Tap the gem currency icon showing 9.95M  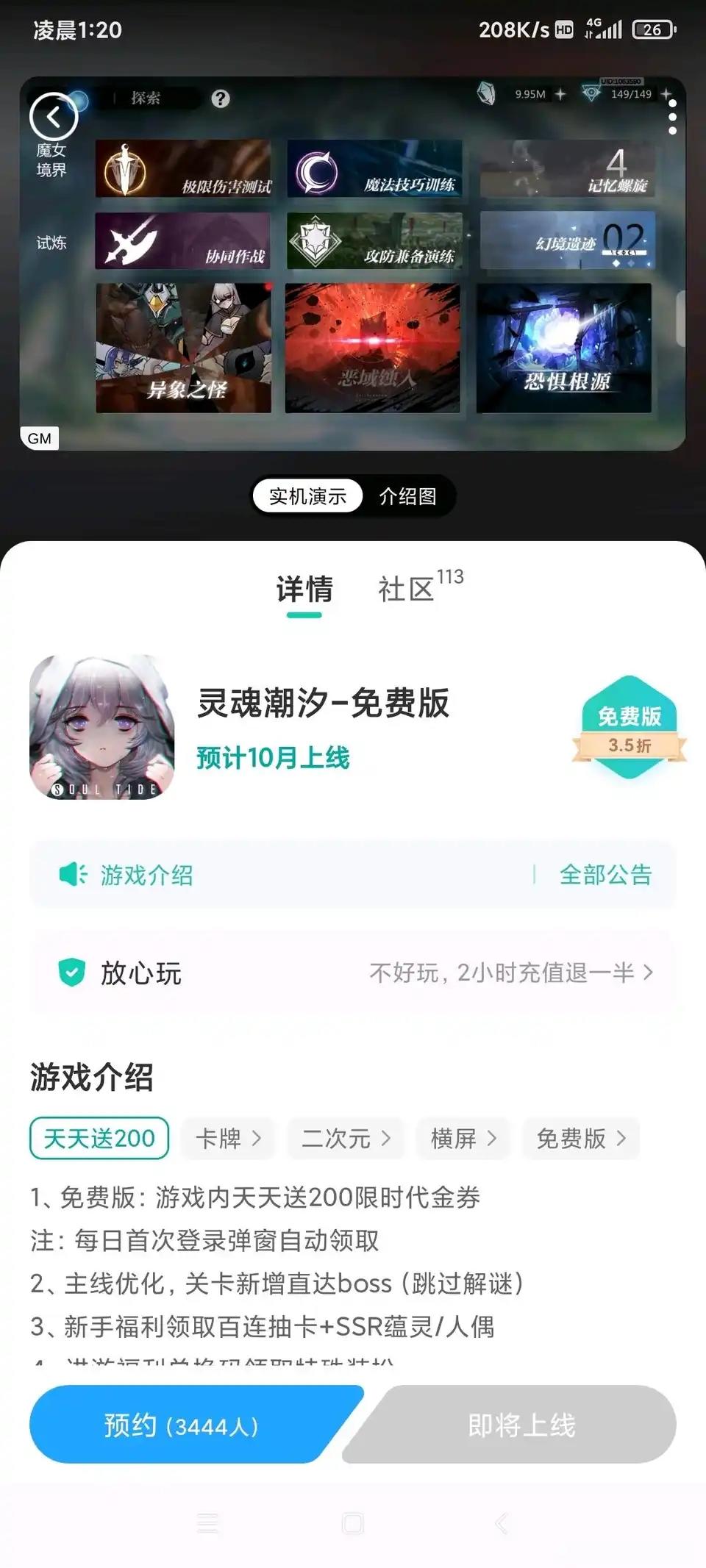(x=485, y=94)
